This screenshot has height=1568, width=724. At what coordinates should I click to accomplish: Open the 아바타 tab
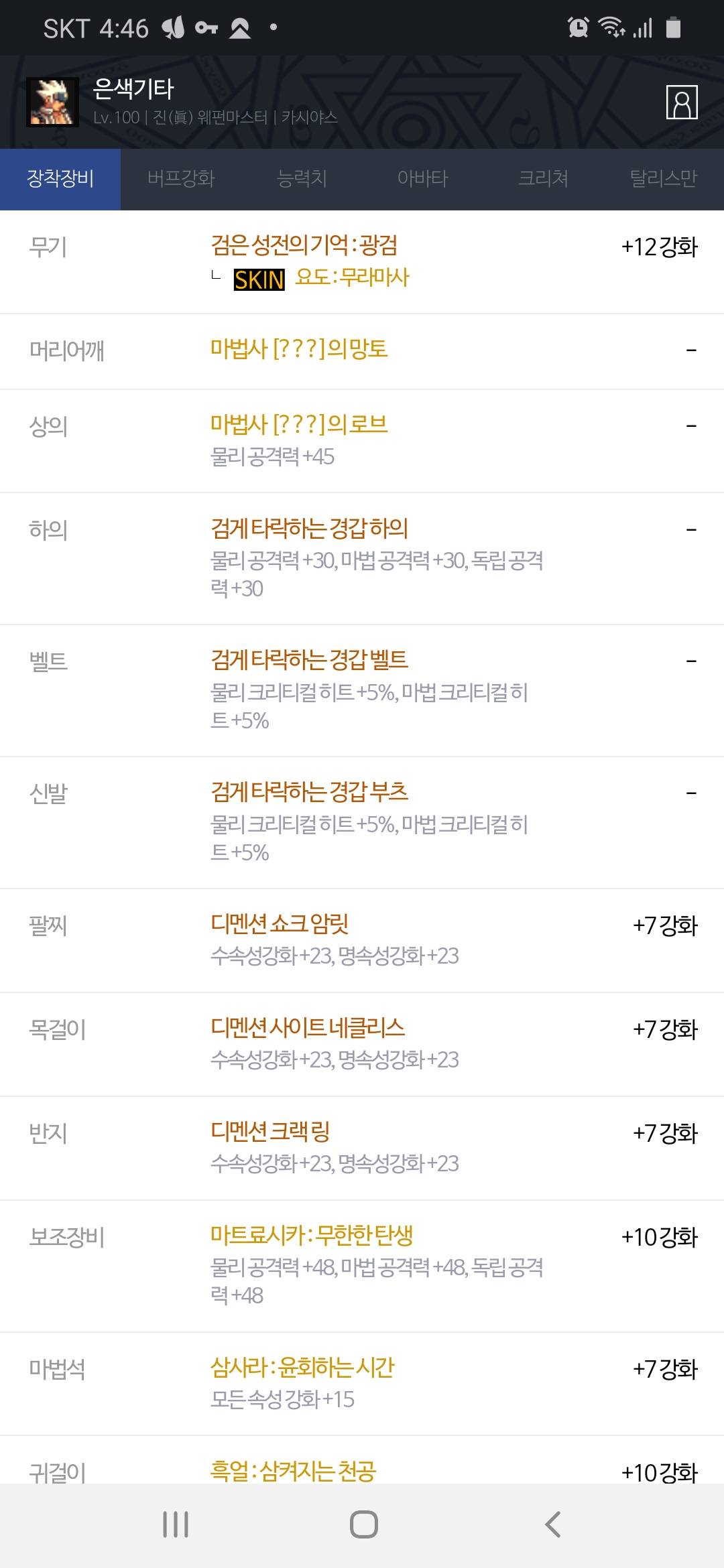coord(422,179)
